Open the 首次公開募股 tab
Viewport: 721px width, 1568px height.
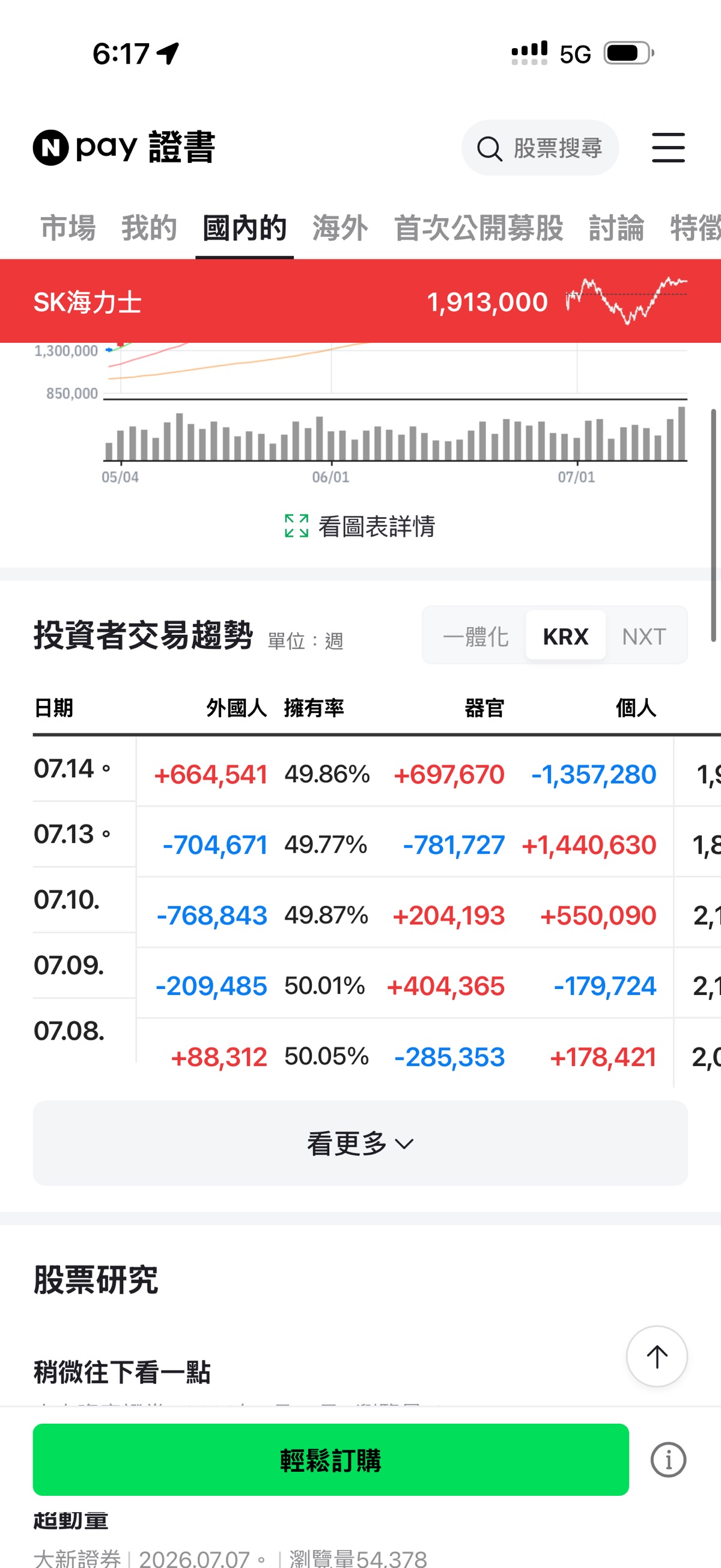[x=478, y=228]
